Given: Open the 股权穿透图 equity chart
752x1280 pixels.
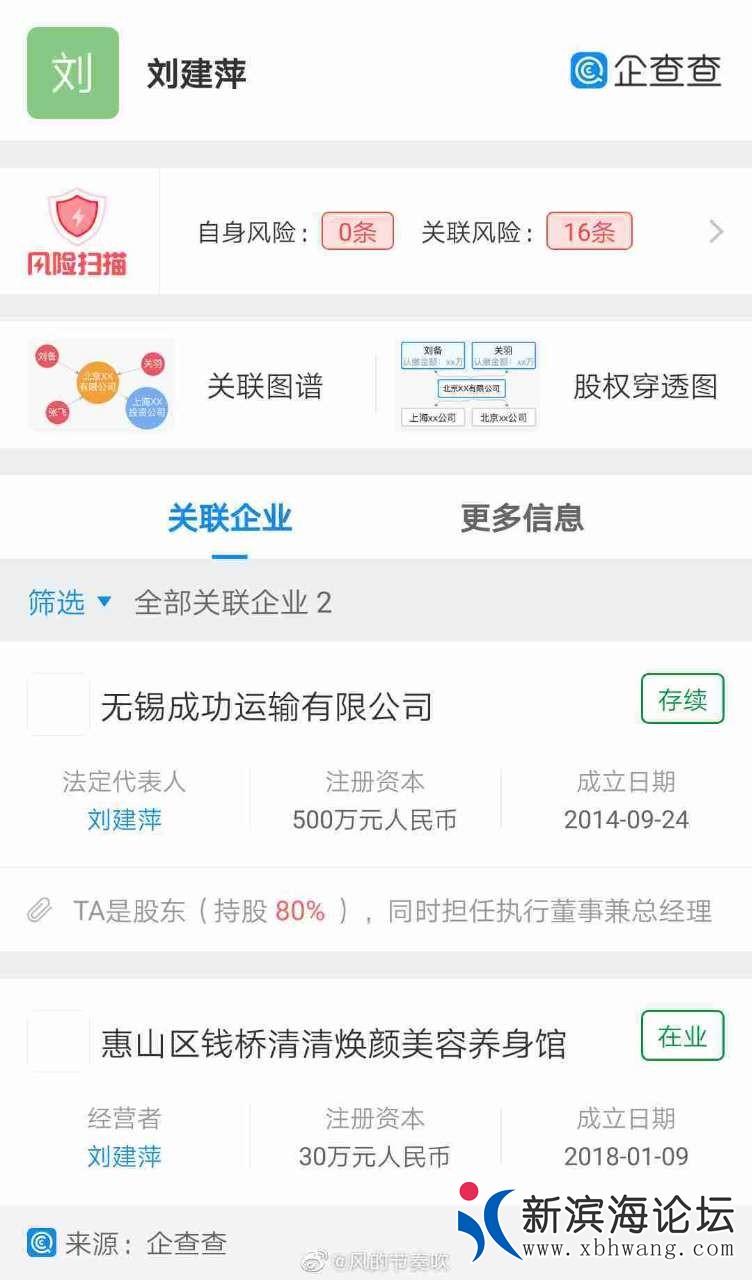Looking at the screenshot, I should click(645, 386).
